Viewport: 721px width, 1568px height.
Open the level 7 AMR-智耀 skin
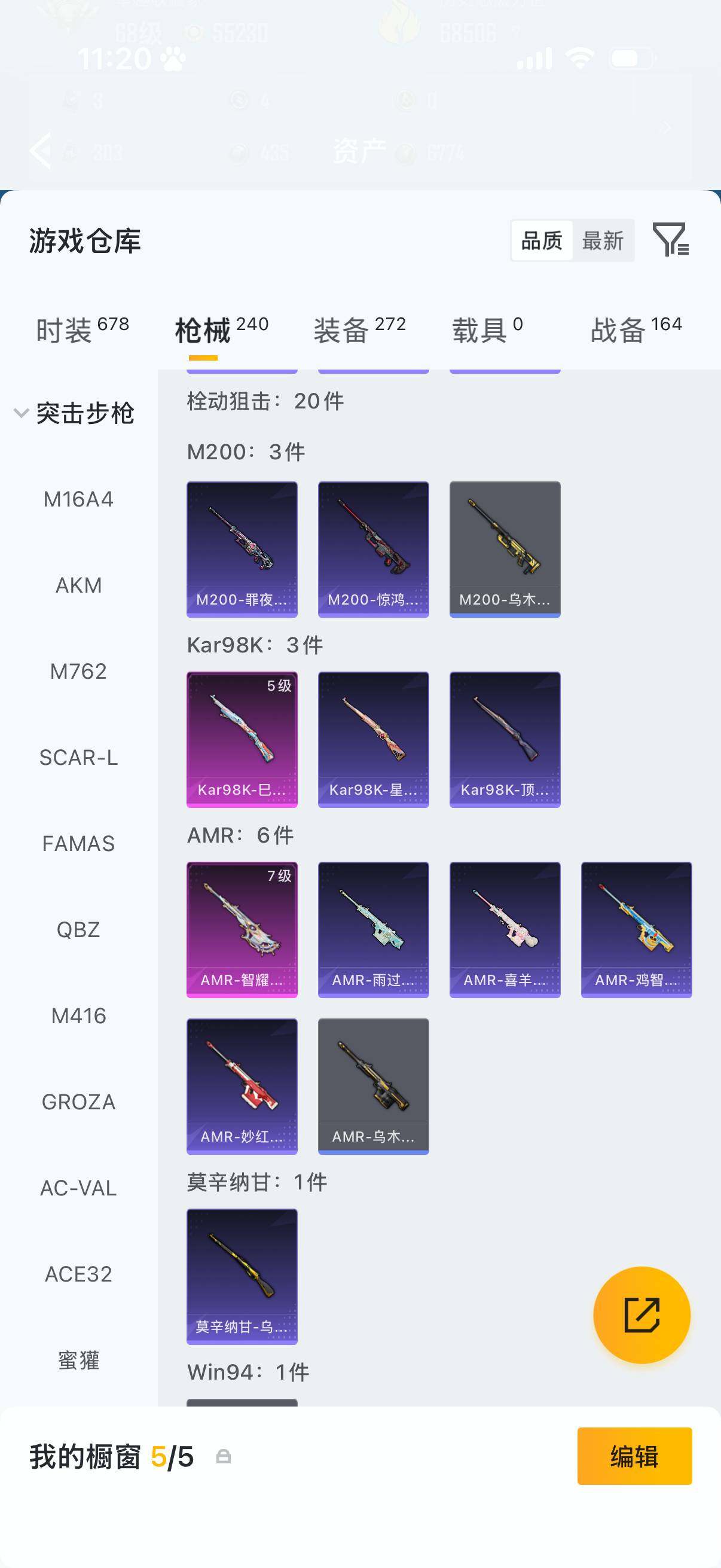(x=242, y=929)
